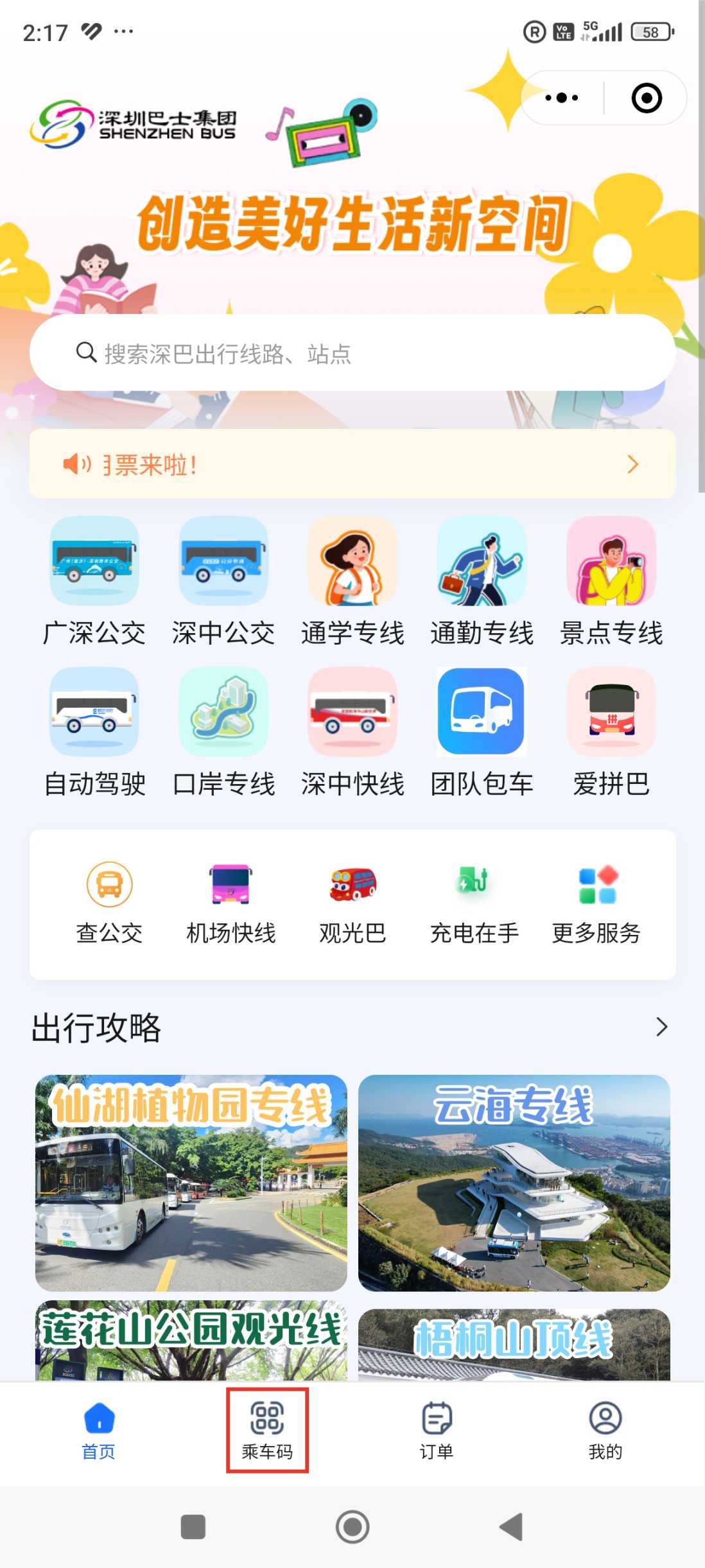
Task: Open 我的 profile tab
Action: tap(605, 1430)
